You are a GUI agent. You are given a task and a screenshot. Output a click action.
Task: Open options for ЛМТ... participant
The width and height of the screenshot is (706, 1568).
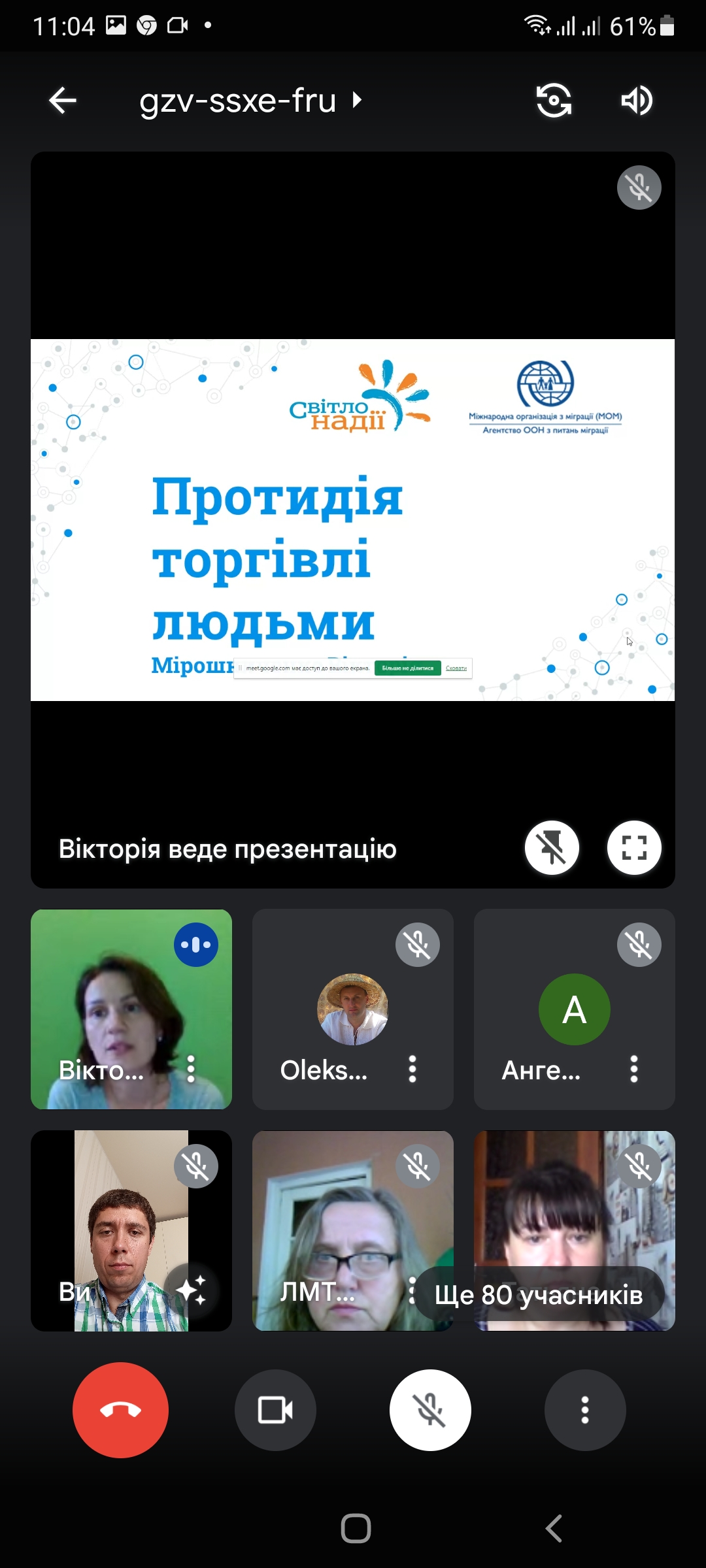412,1290
